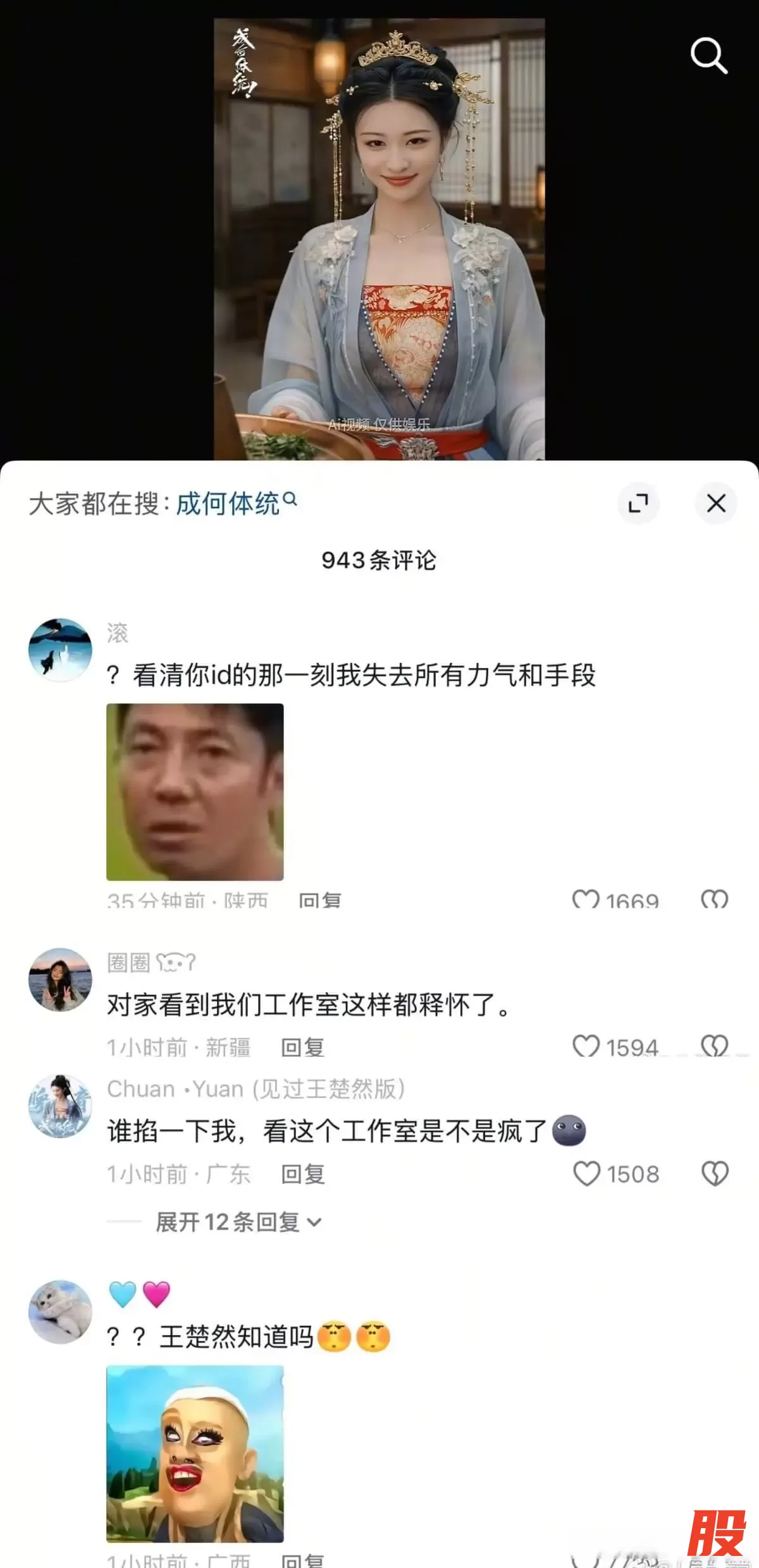
Task: Open 滚's profile avatar
Action: pyautogui.click(x=60, y=650)
